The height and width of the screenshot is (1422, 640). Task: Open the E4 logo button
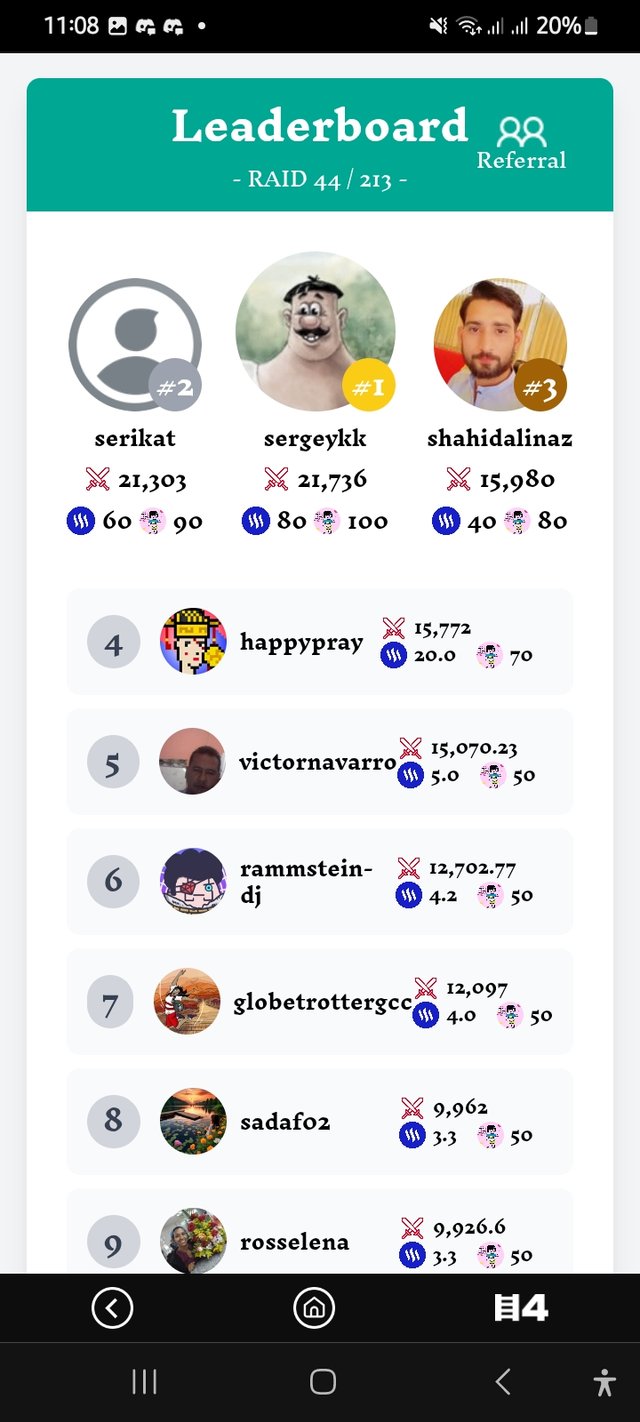pos(521,1307)
